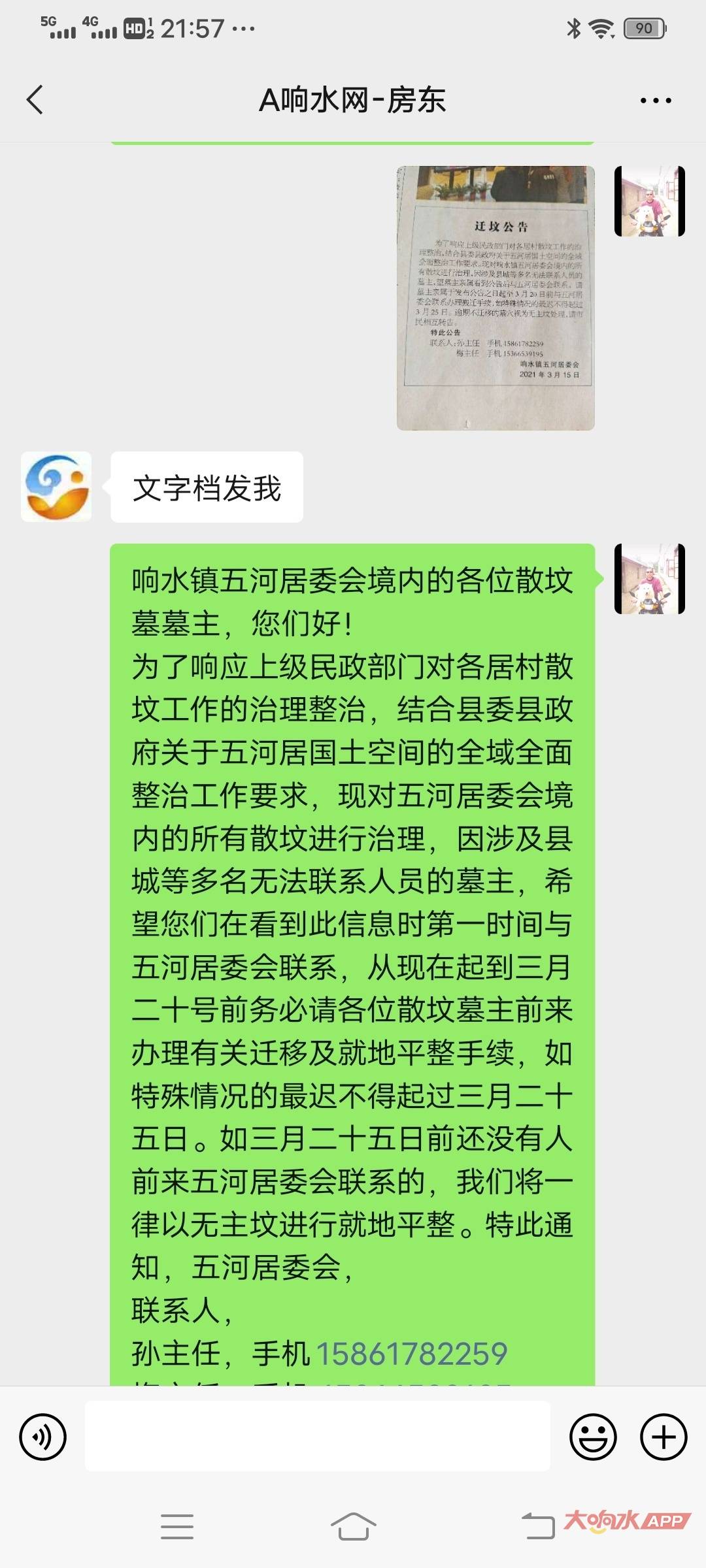Open the emoji sticker panel

(x=593, y=1437)
